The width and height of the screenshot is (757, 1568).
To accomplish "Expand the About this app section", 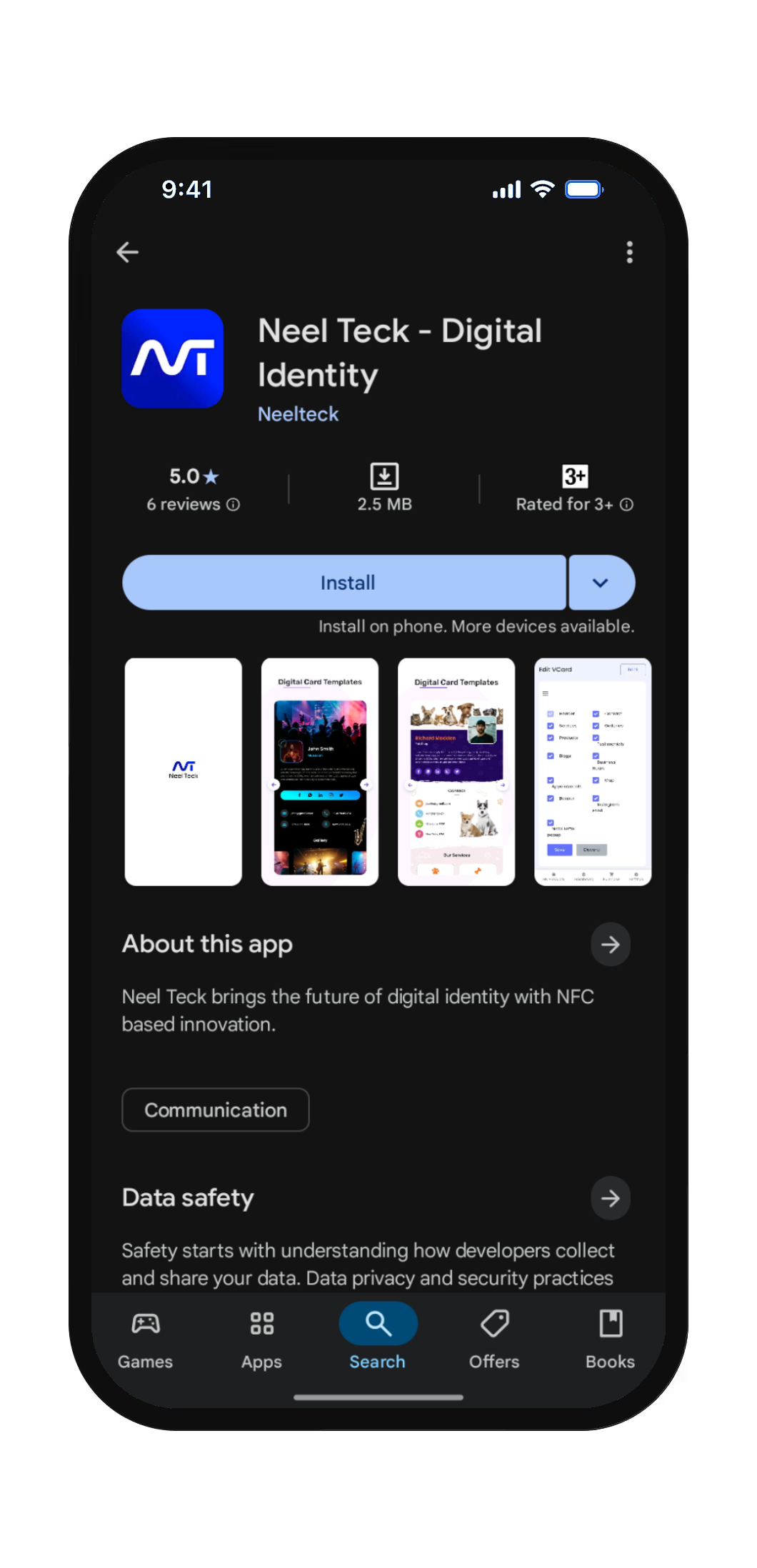I will [x=610, y=945].
